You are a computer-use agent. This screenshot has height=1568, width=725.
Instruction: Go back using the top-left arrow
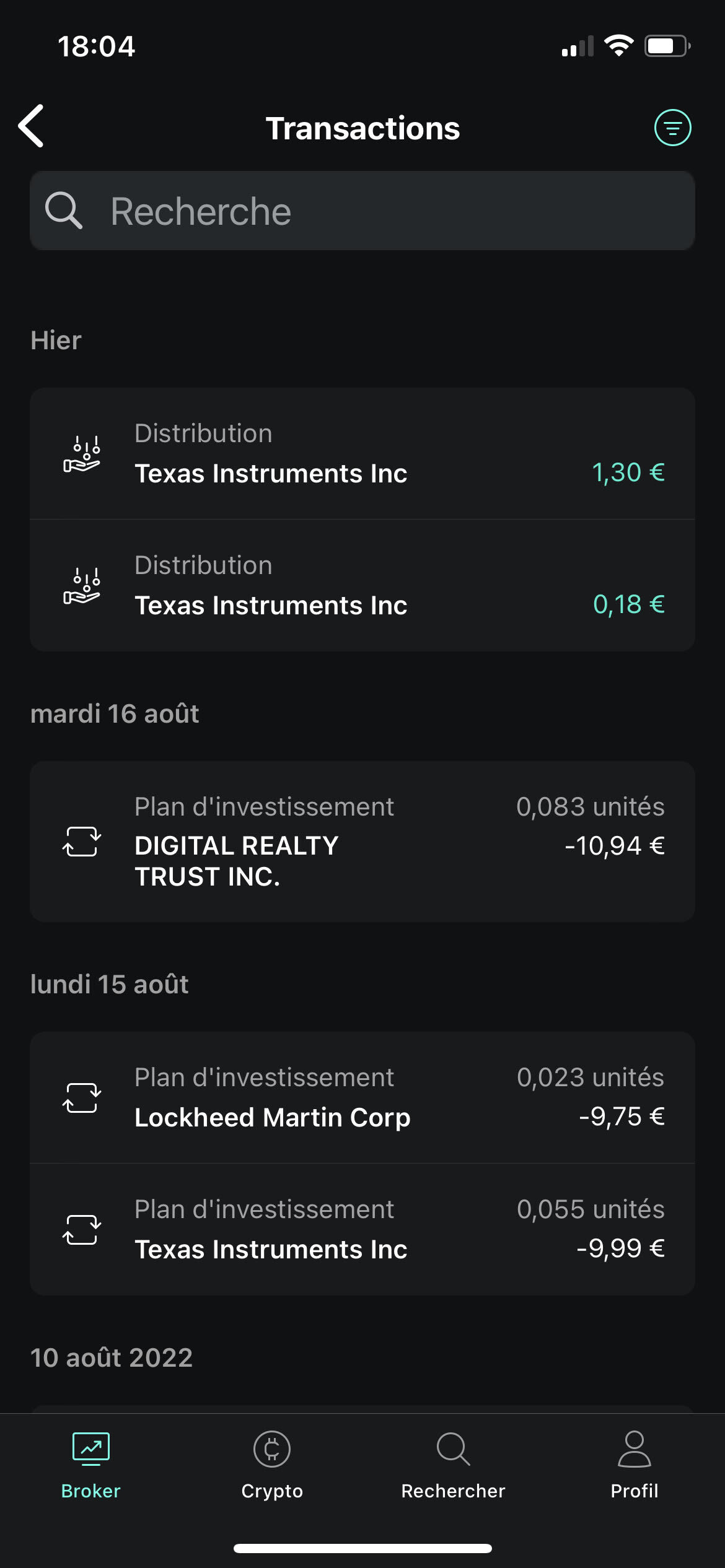[32, 126]
